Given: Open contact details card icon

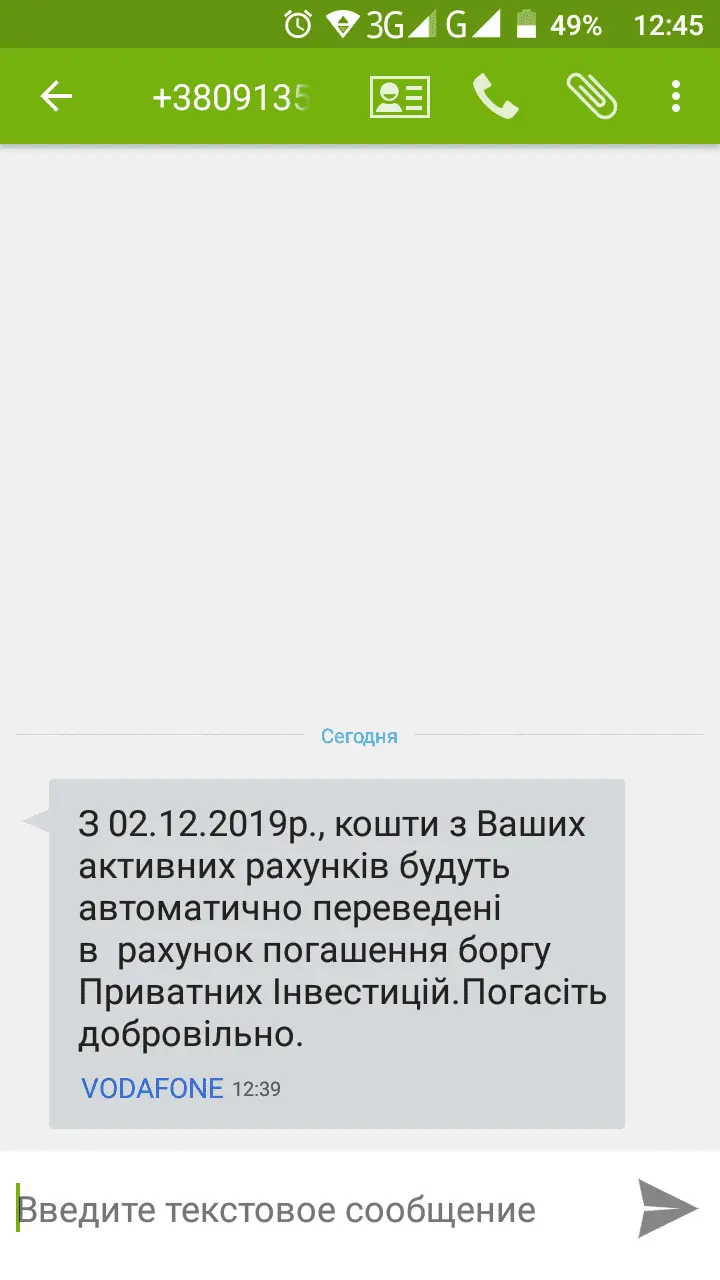Looking at the screenshot, I should (399, 96).
